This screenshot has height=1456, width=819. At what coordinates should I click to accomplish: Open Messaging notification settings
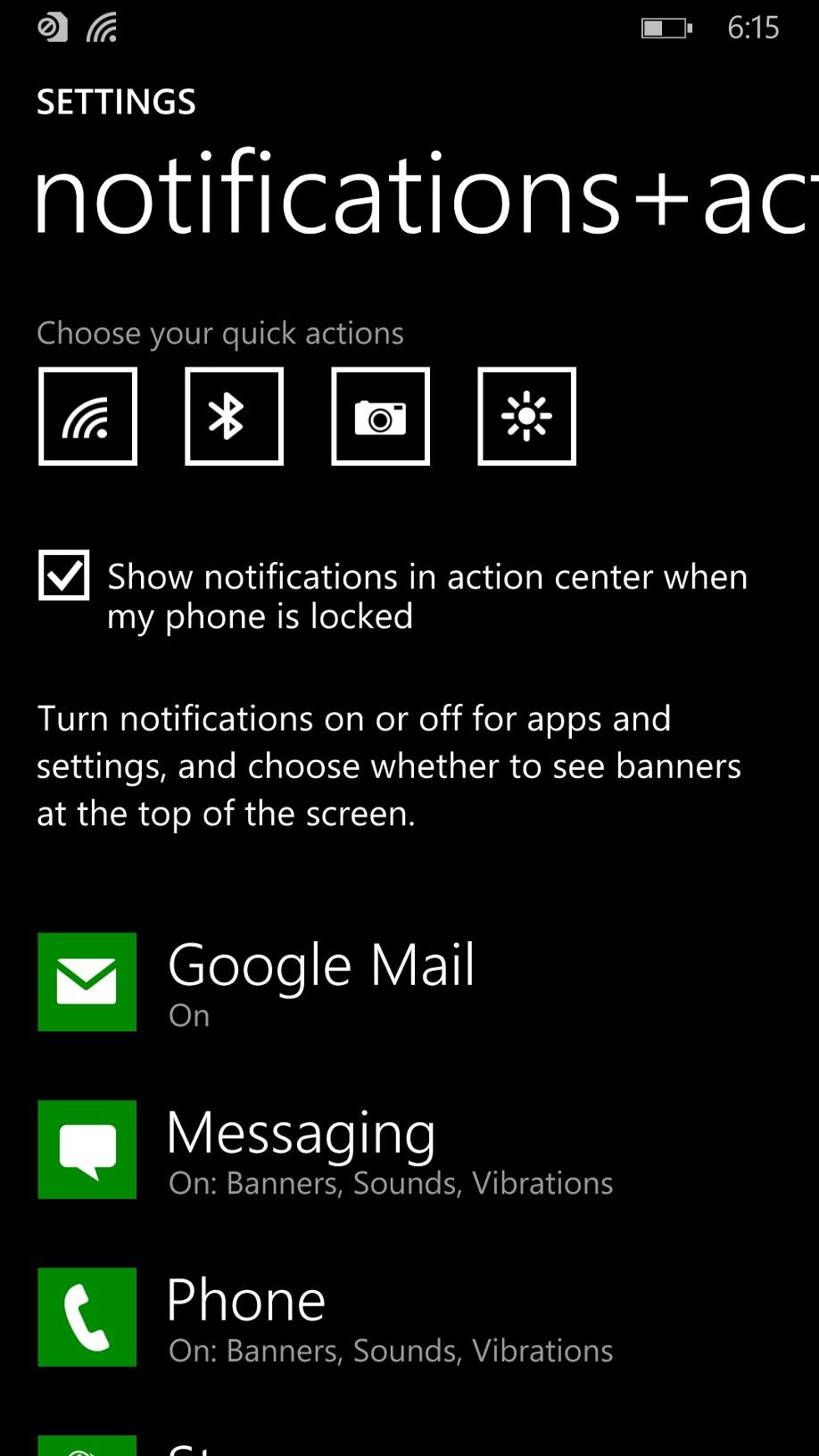click(409, 1149)
